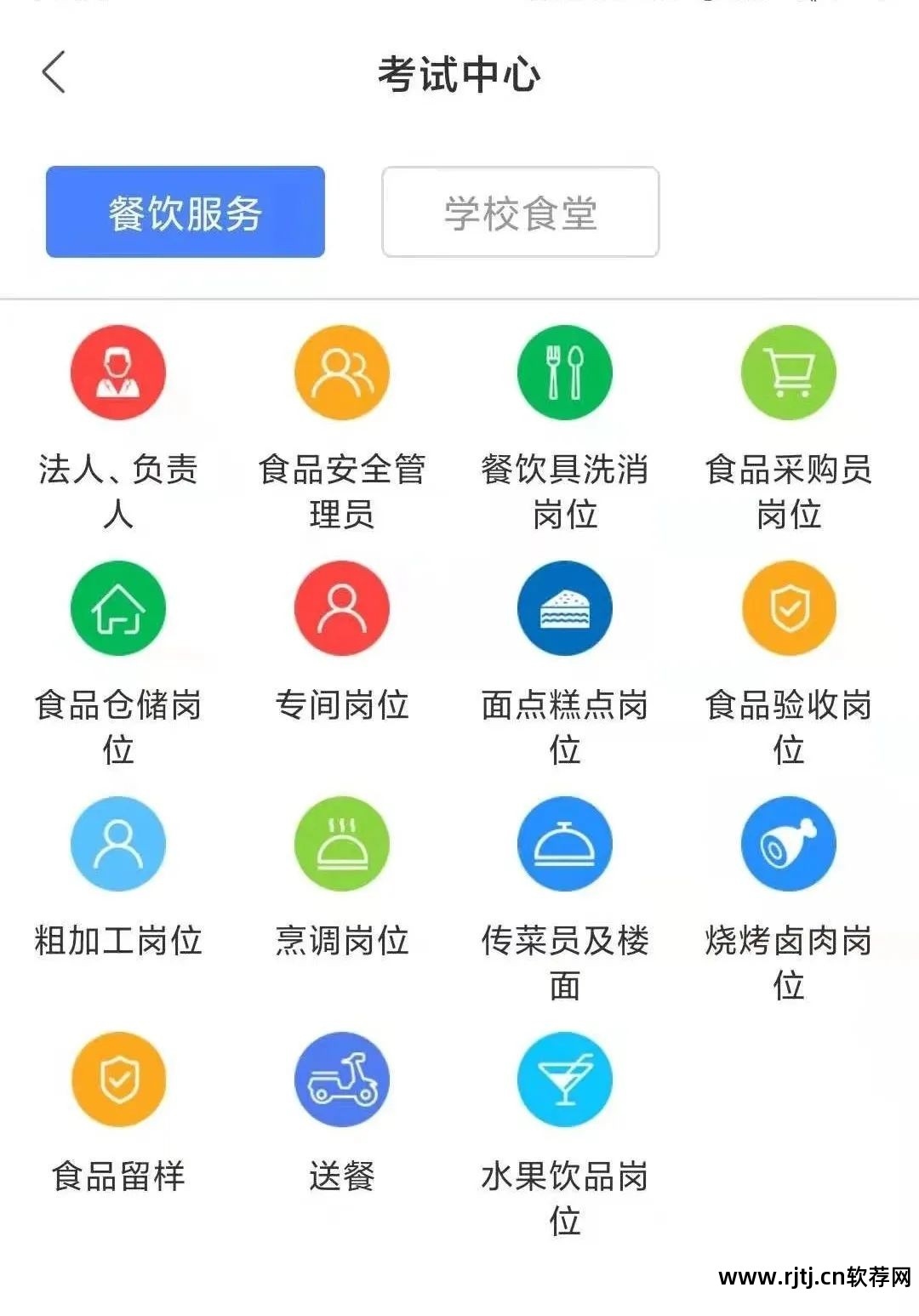Screen dimensions: 919x1316
Task: Open the 面点糕点岗位 cake icon
Action: tap(564, 608)
